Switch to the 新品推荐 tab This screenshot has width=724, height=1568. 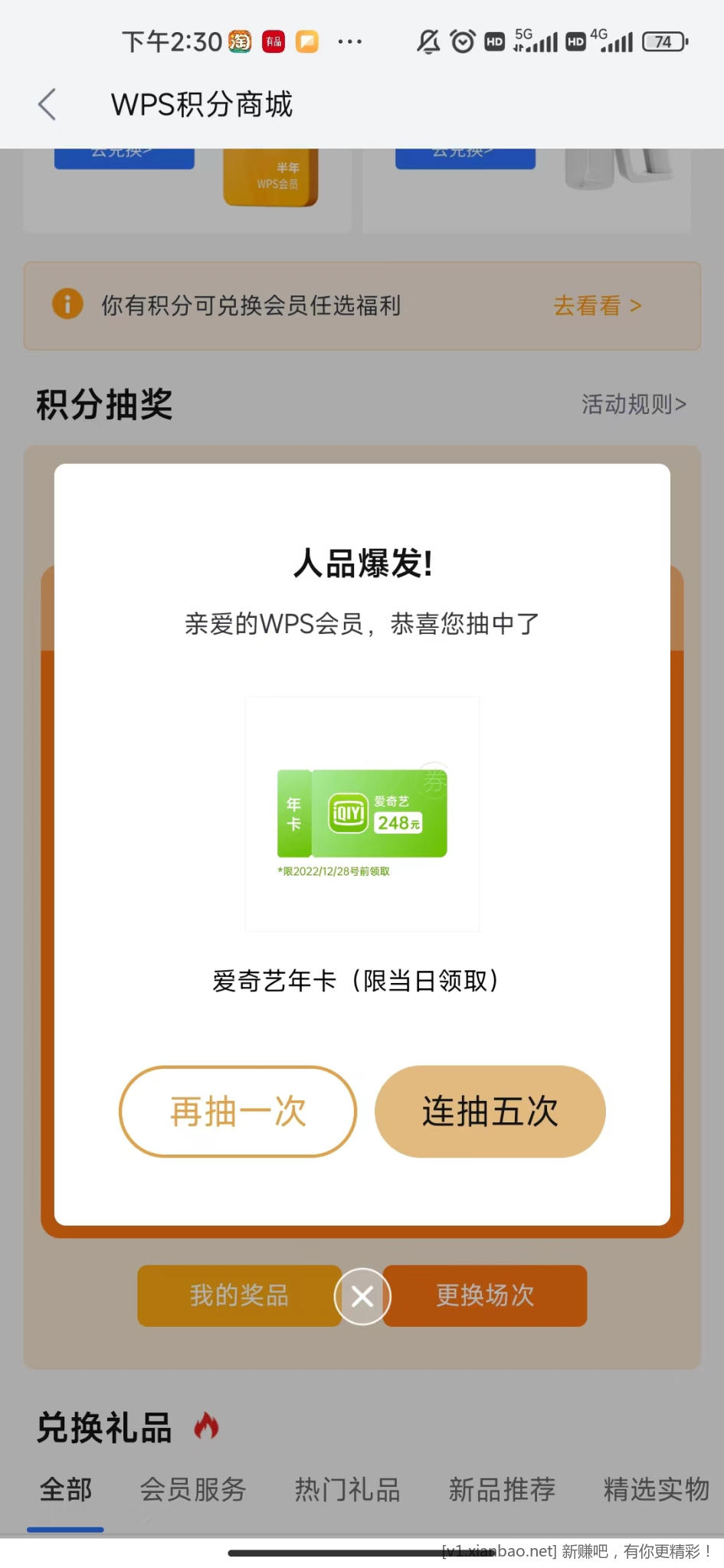(x=502, y=1489)
